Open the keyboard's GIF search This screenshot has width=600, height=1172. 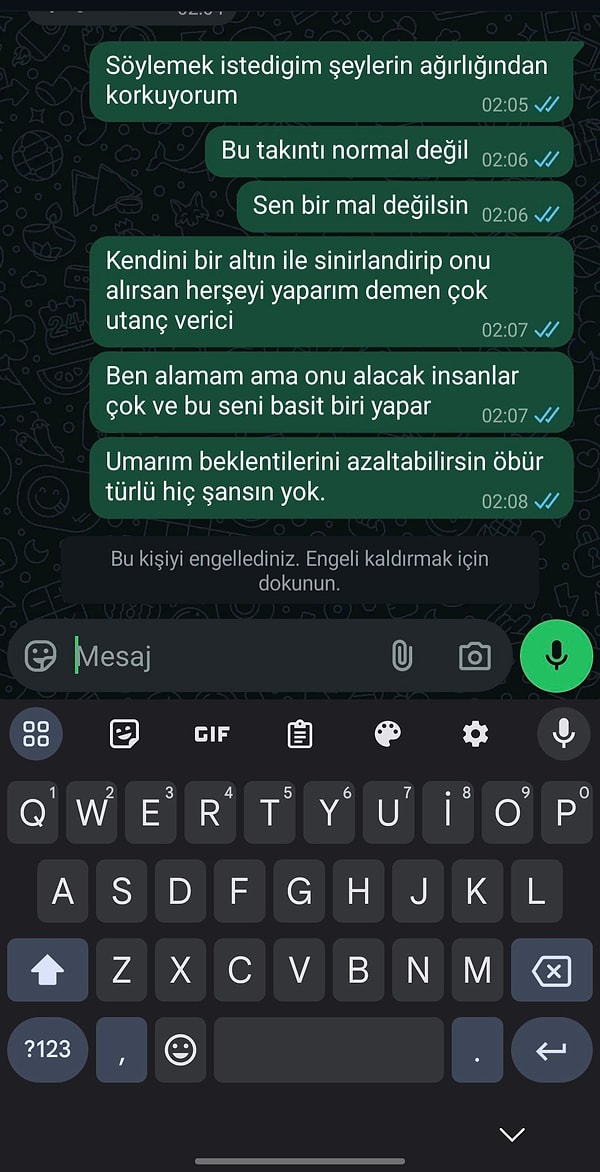pos(212,734)
